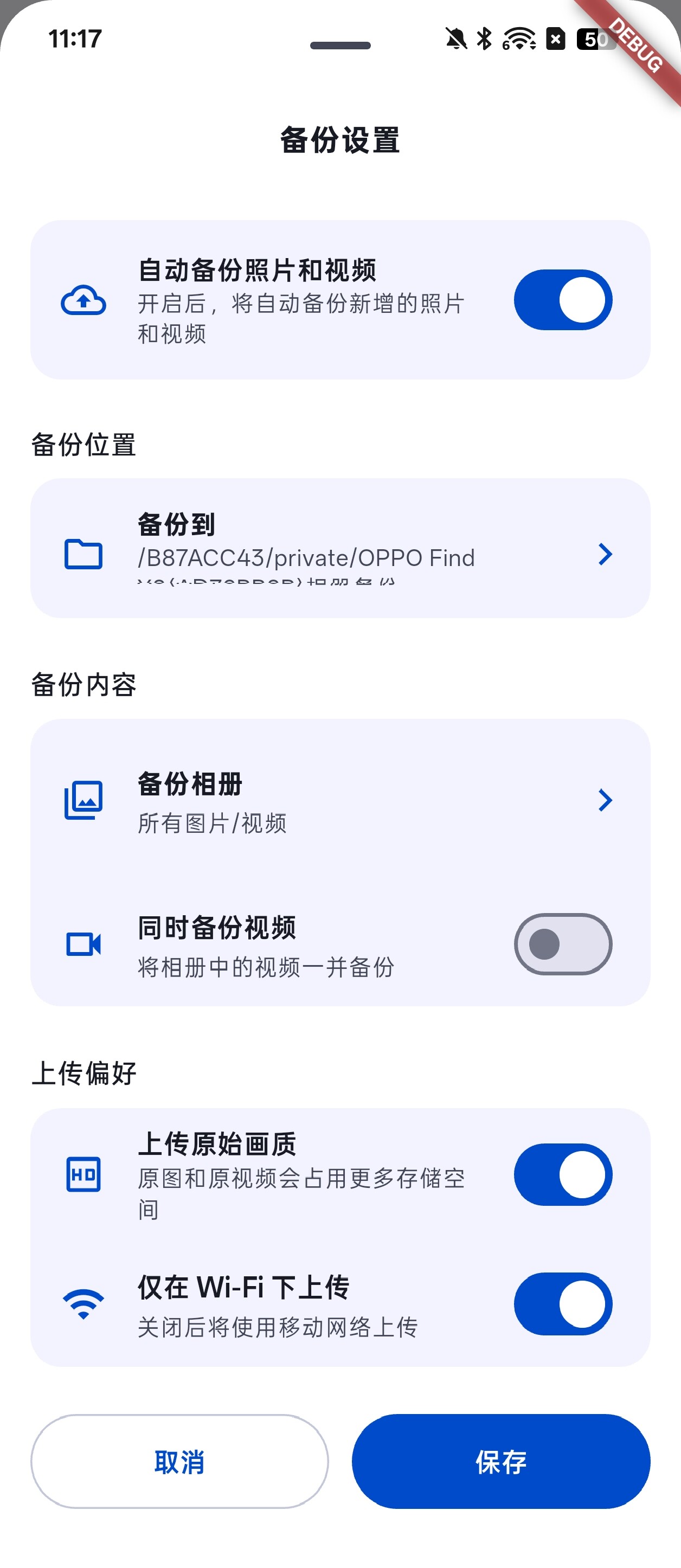Open the 备份相册 album selection
This screenshot has width=681, height=1568.
pos(340,800)
